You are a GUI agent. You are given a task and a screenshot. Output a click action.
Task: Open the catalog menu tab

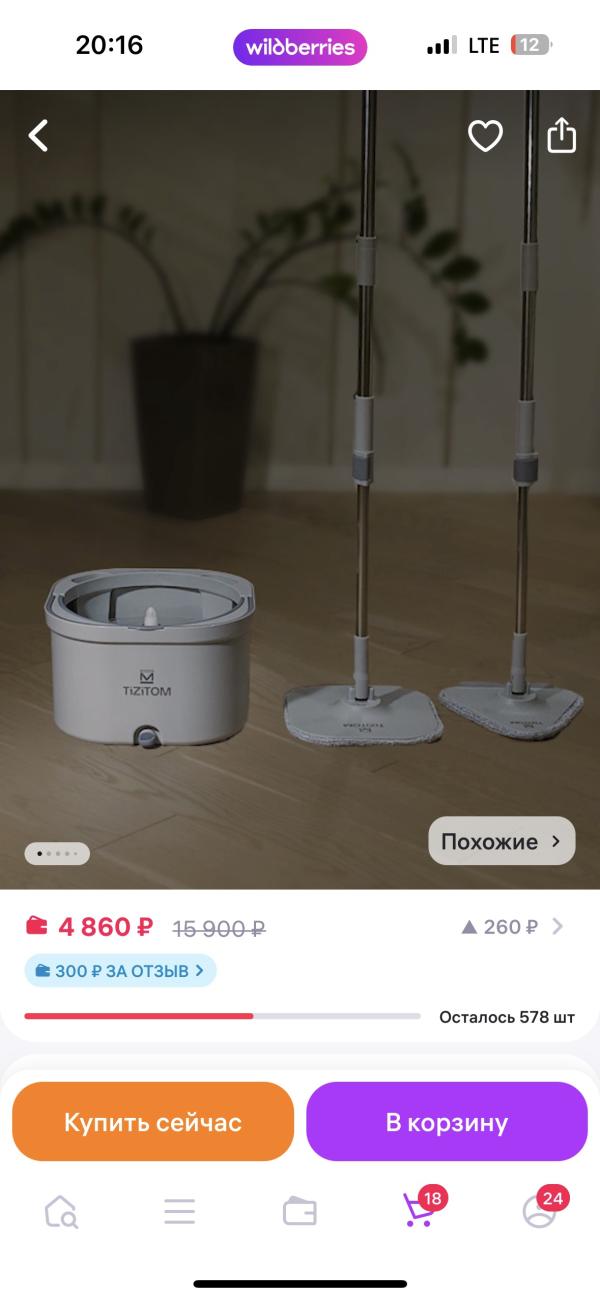pyautogui.click(x=180, y=1212)
